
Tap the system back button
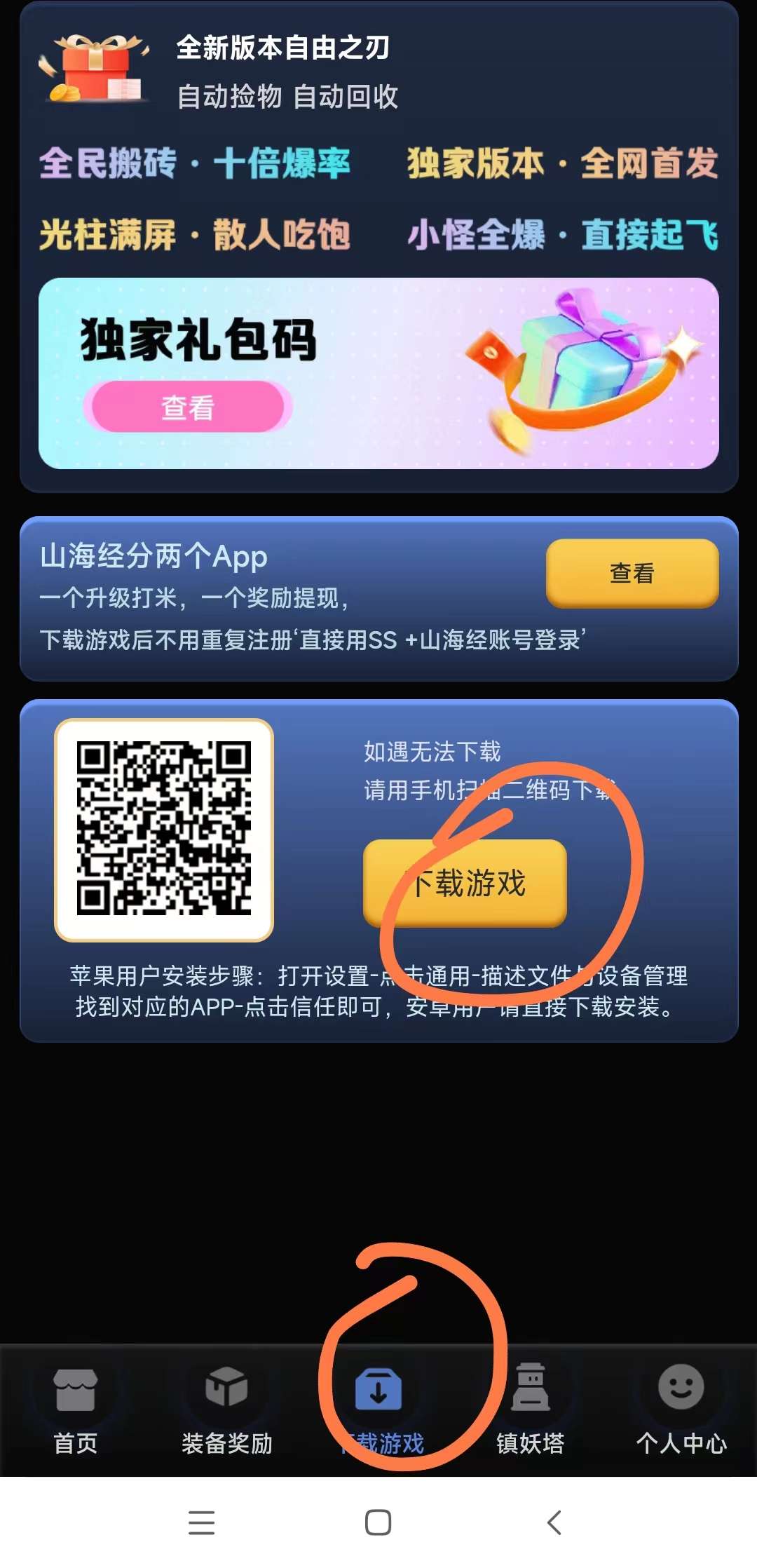[x=554, y=1522]
